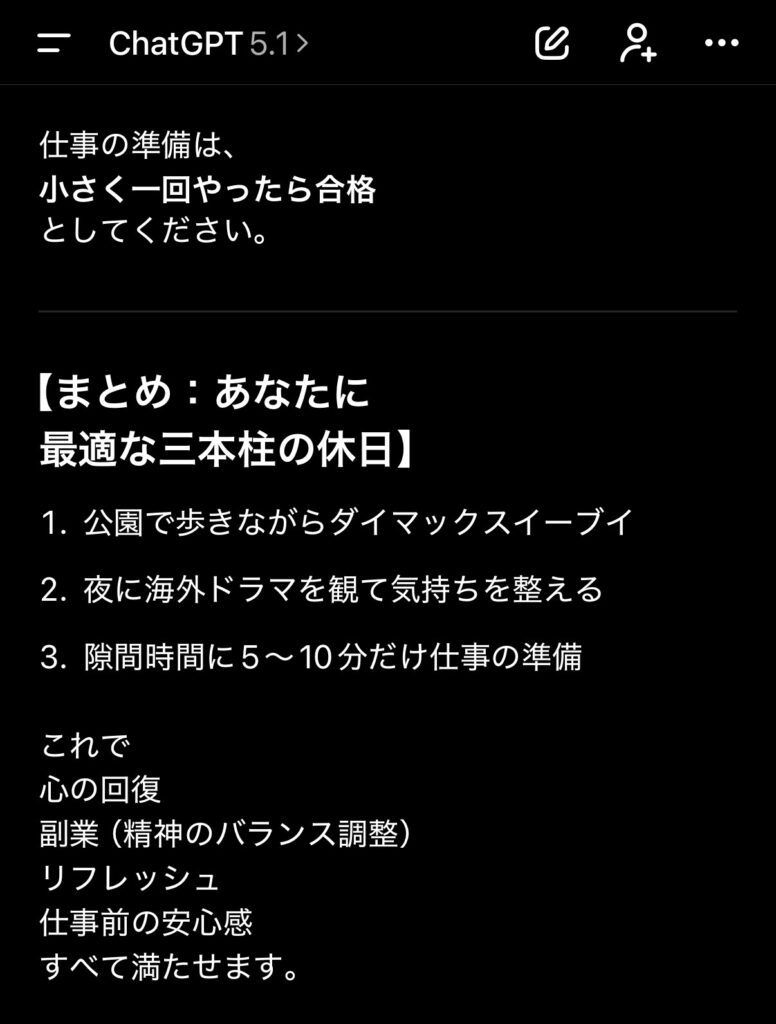
Task: Tap the add person icon
Action: point(637,43)
